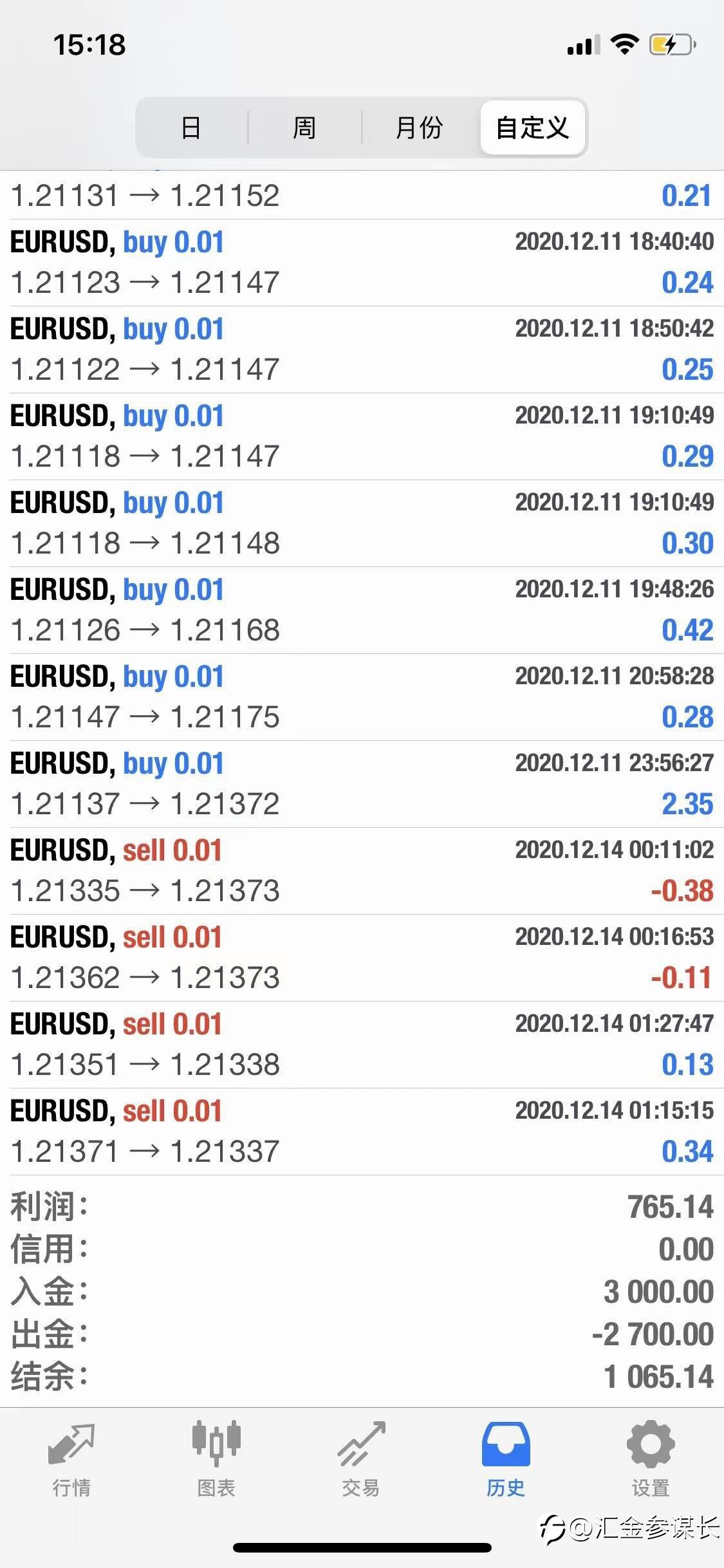This screenshot has height=1568, width=724.
Task: Expand the buy trade closed at 20:58:28
Action: point(362,697)
